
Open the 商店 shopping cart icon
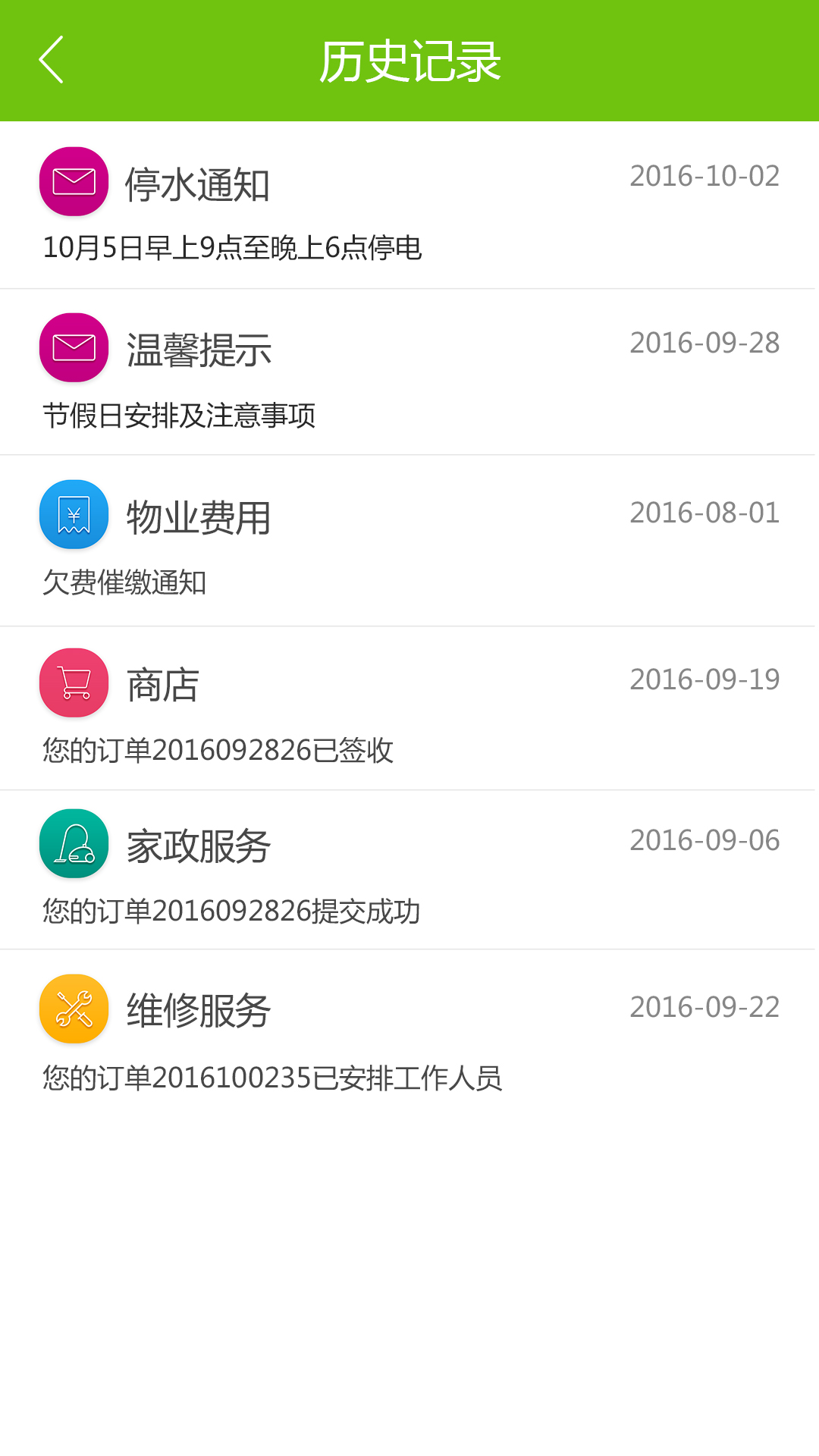(x=73, y=682)
